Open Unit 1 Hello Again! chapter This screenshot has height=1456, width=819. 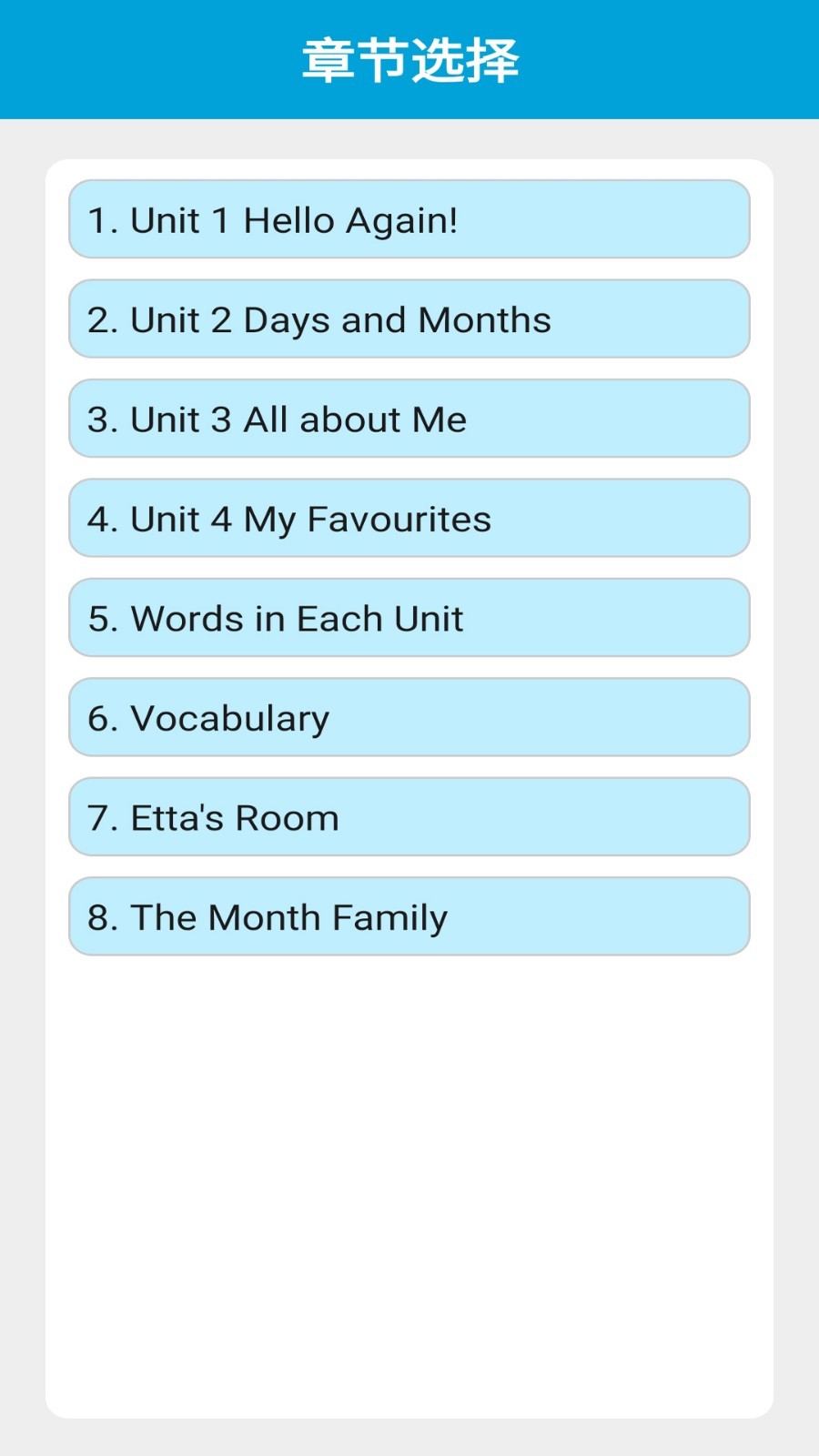tap(409, 219)
